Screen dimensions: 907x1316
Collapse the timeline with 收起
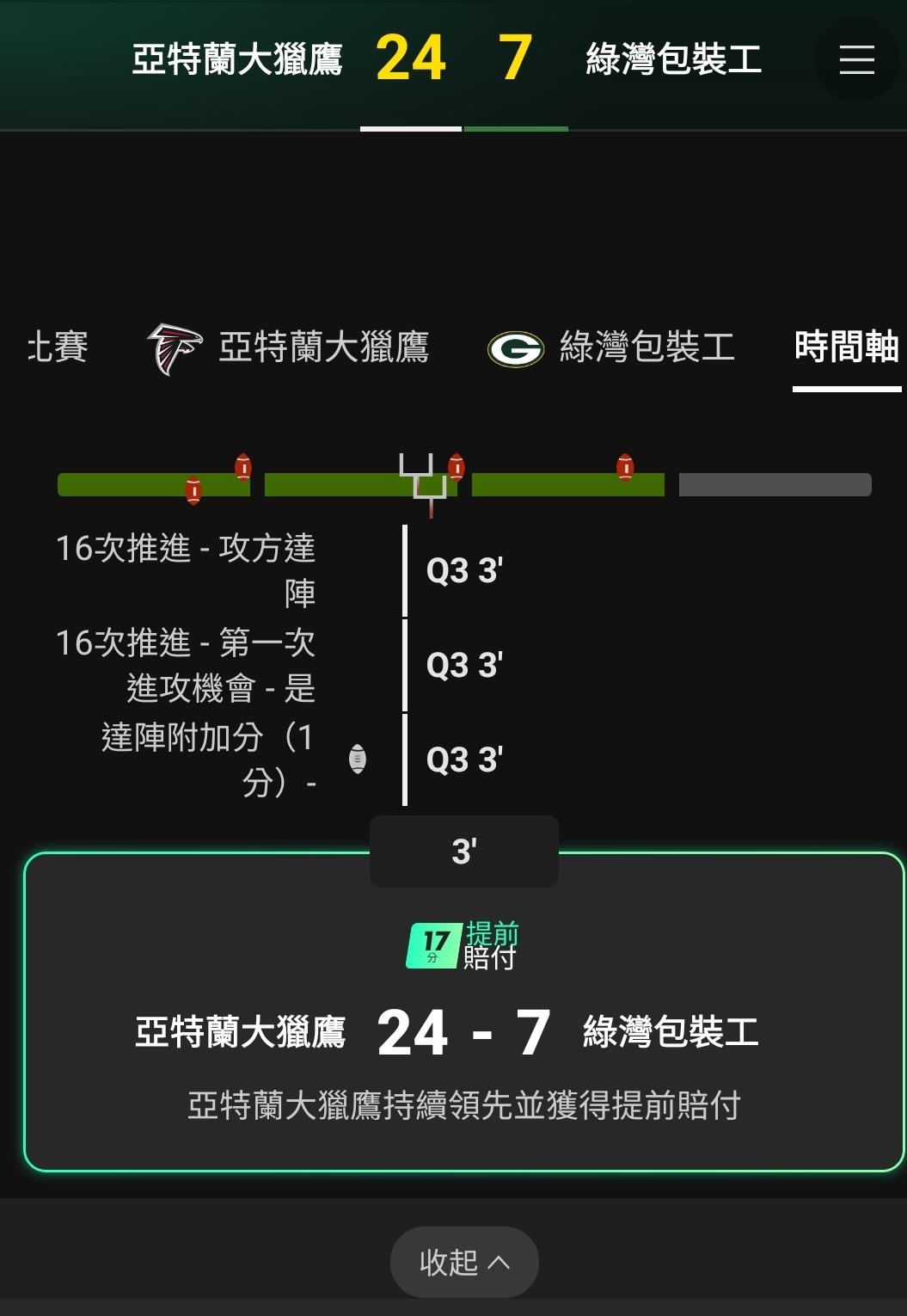(464, 1262)
